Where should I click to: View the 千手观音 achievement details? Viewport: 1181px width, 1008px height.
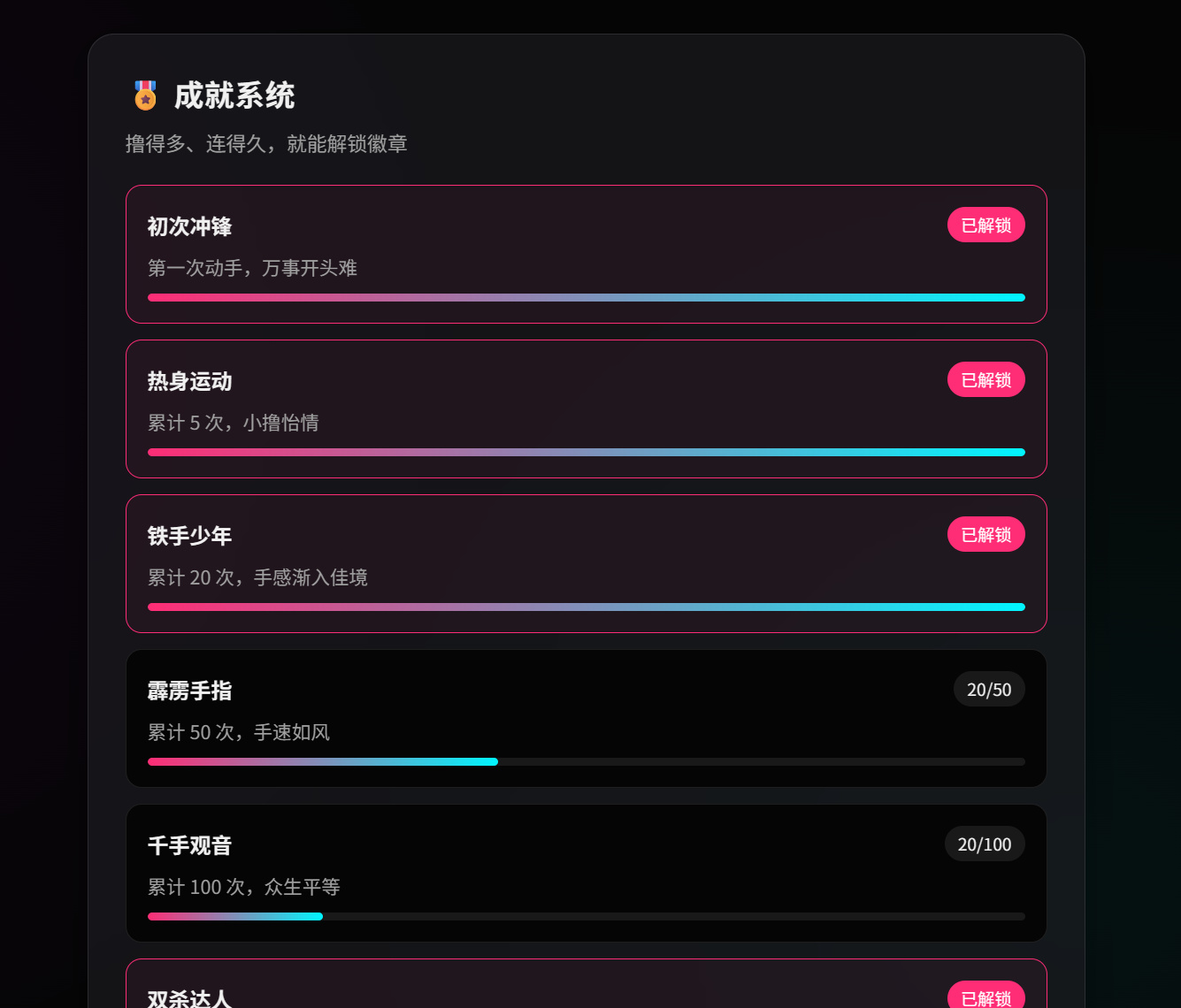click(x=586, y=873)
